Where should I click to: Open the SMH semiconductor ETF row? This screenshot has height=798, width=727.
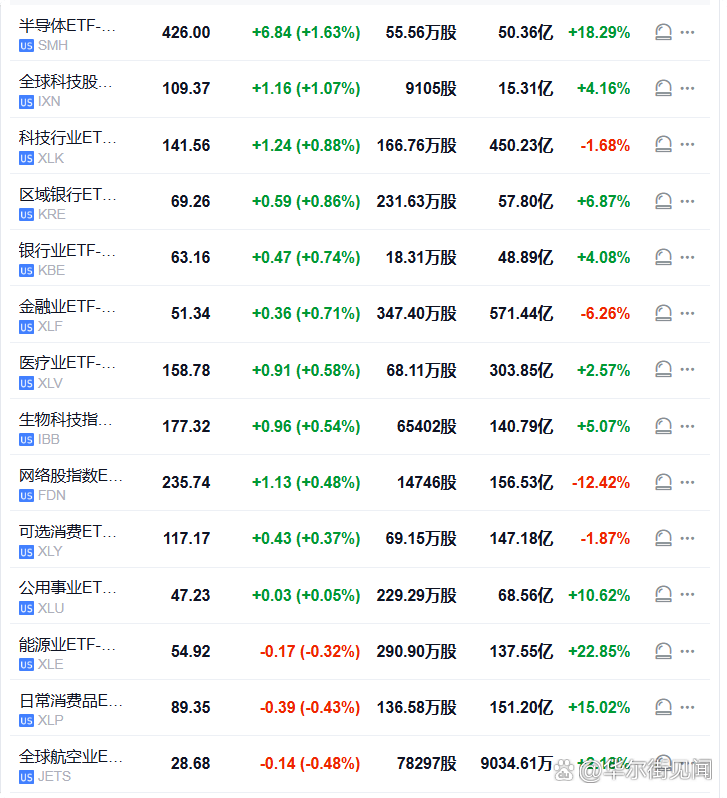coord(68,33)
